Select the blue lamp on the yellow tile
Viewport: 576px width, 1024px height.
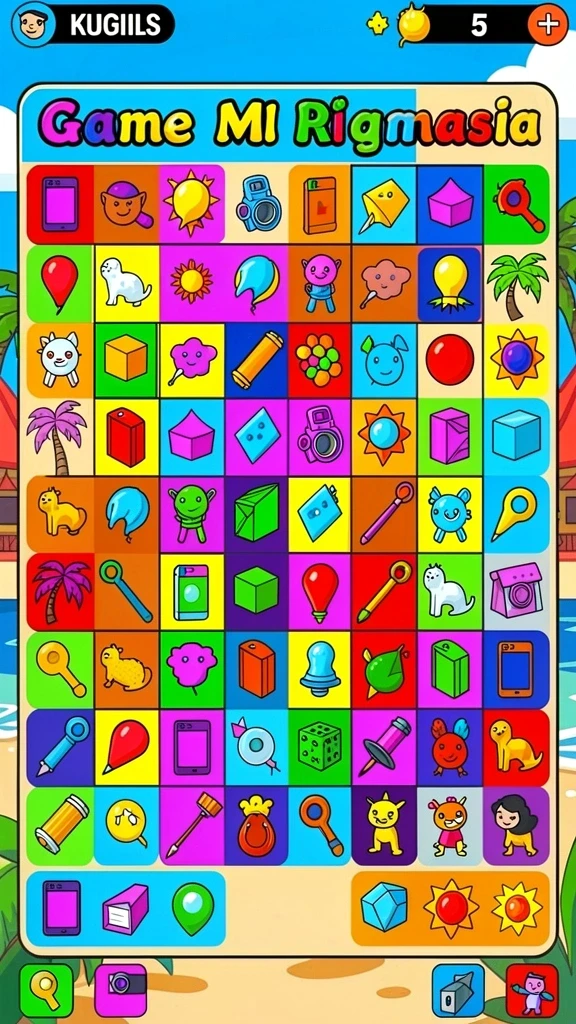tap(320, 670)
